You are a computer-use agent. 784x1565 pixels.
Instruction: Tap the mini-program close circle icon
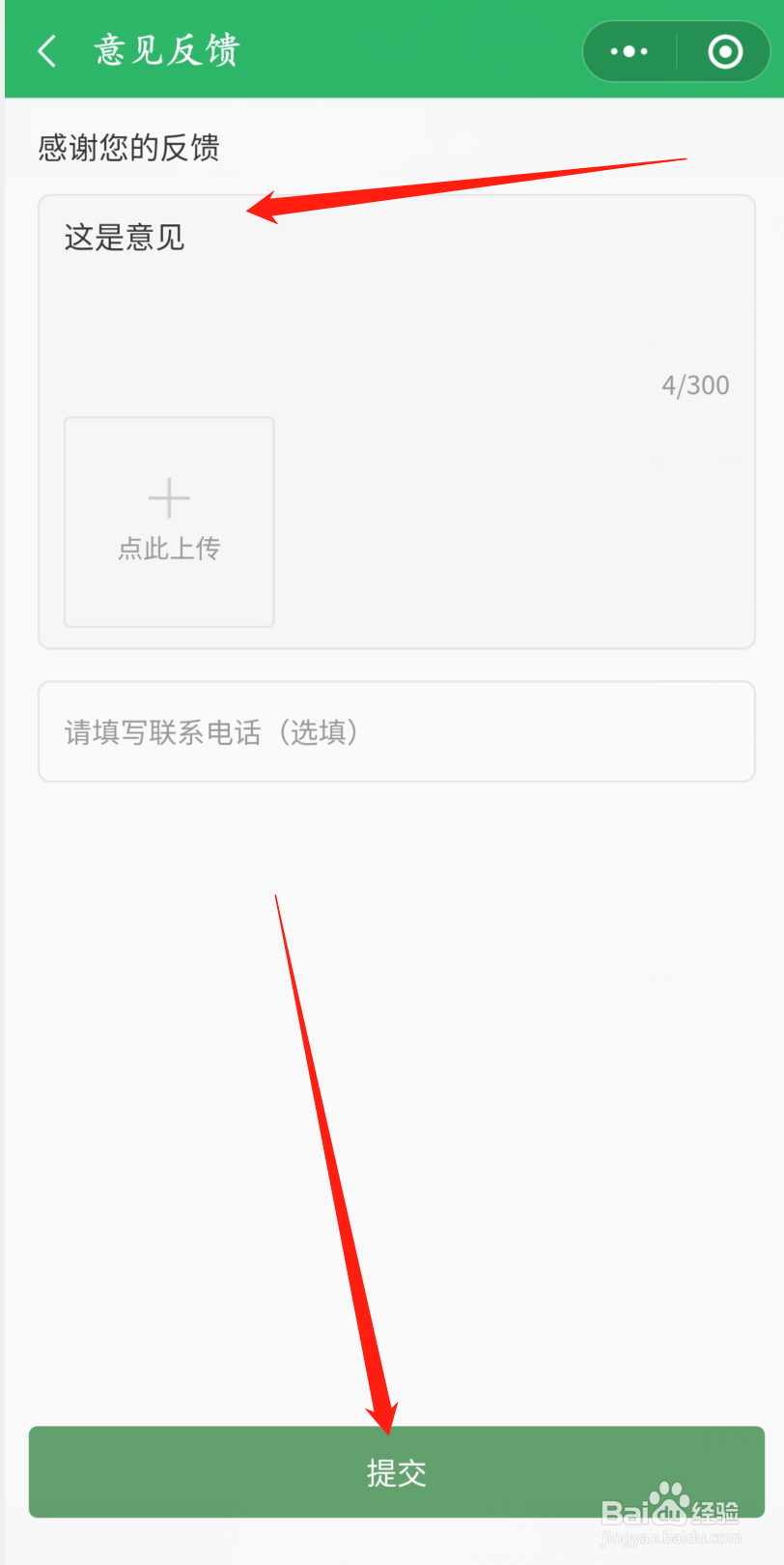(x=724, y=51)
